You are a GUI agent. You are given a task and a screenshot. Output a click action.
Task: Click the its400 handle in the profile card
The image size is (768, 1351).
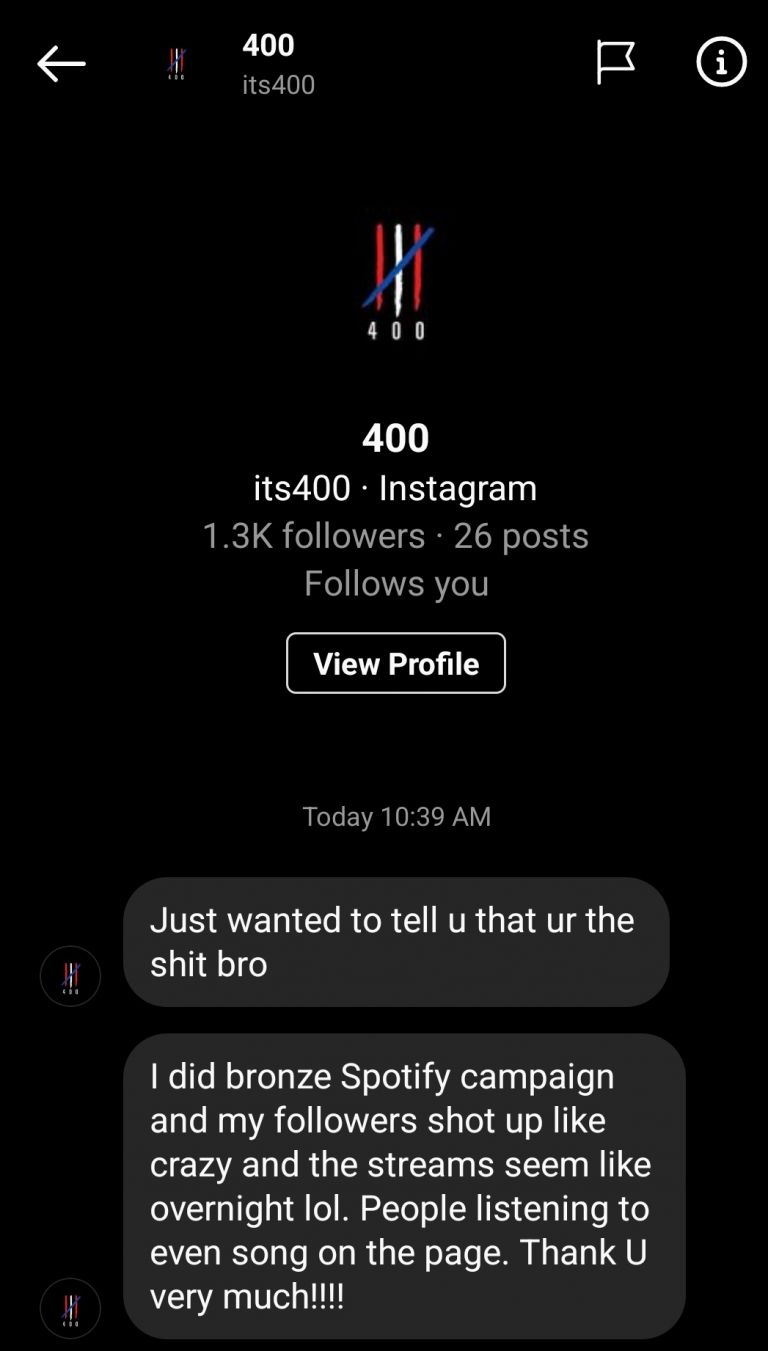pyautogui.click(x=301, y=488)
